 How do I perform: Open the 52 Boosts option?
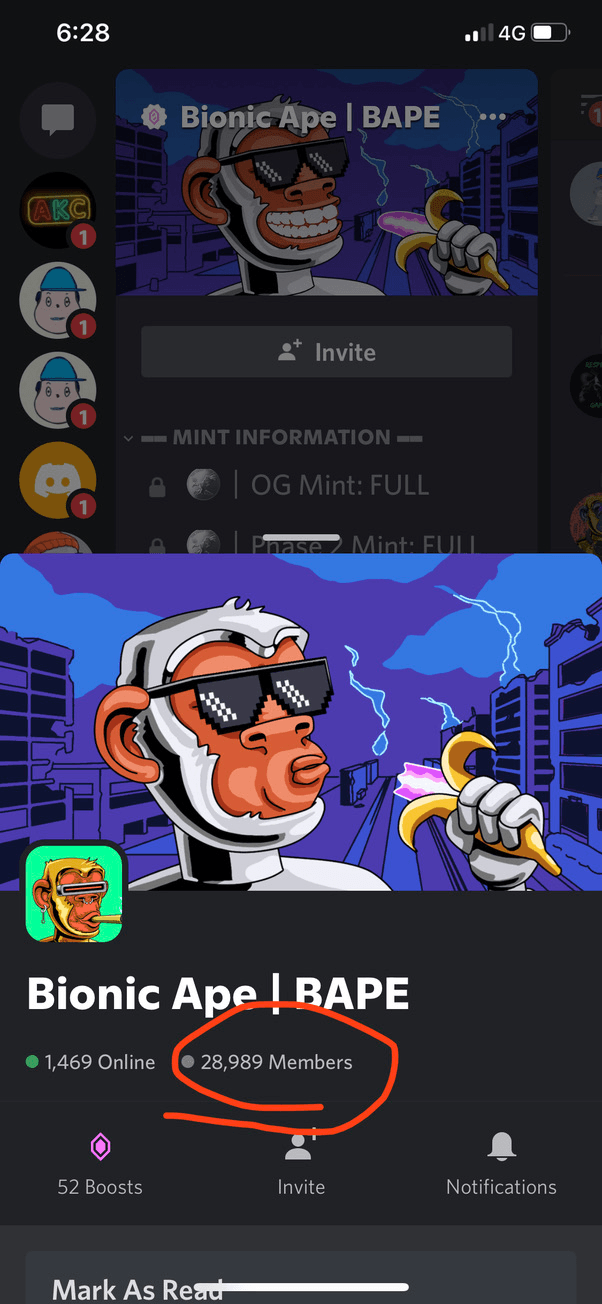pyautogui.click(x=100, y=1163)
